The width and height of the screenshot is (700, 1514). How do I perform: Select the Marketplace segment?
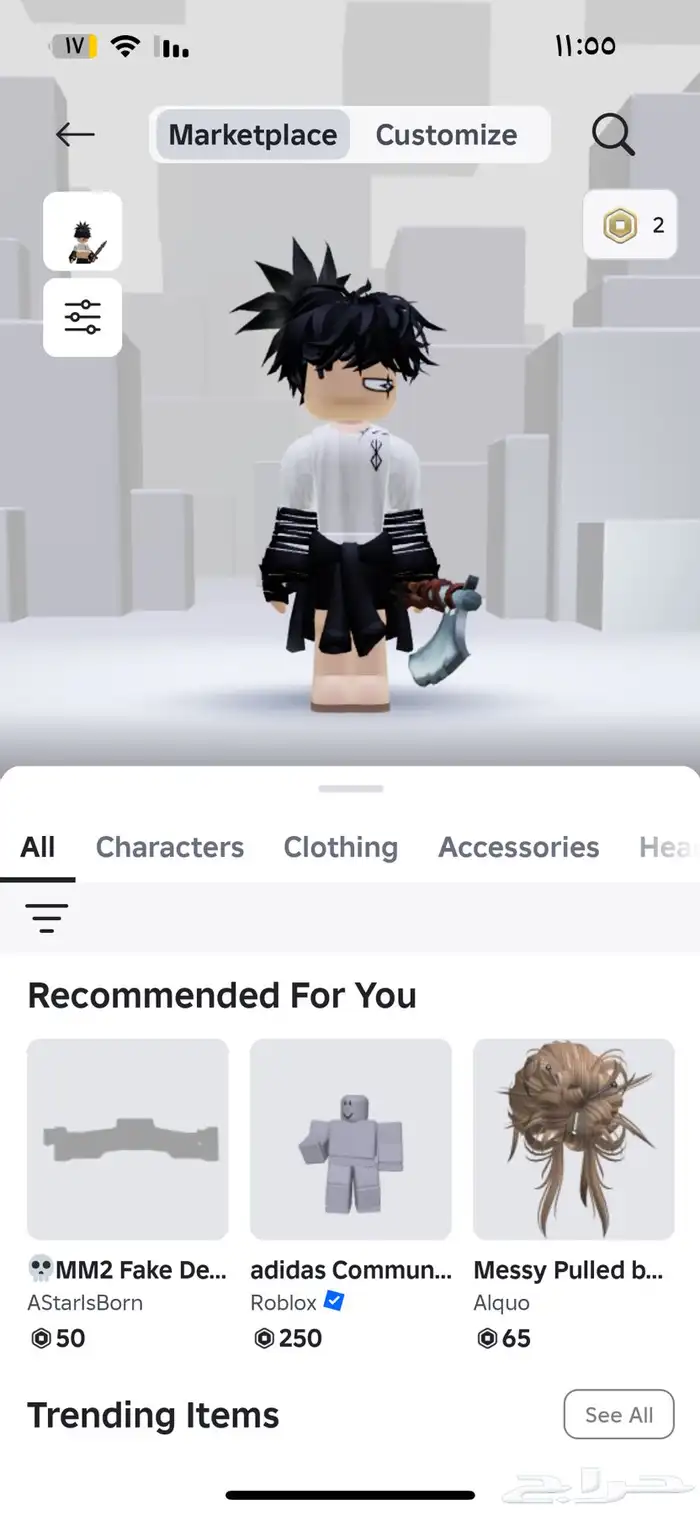pyautogui.click(x=252, y=135)
